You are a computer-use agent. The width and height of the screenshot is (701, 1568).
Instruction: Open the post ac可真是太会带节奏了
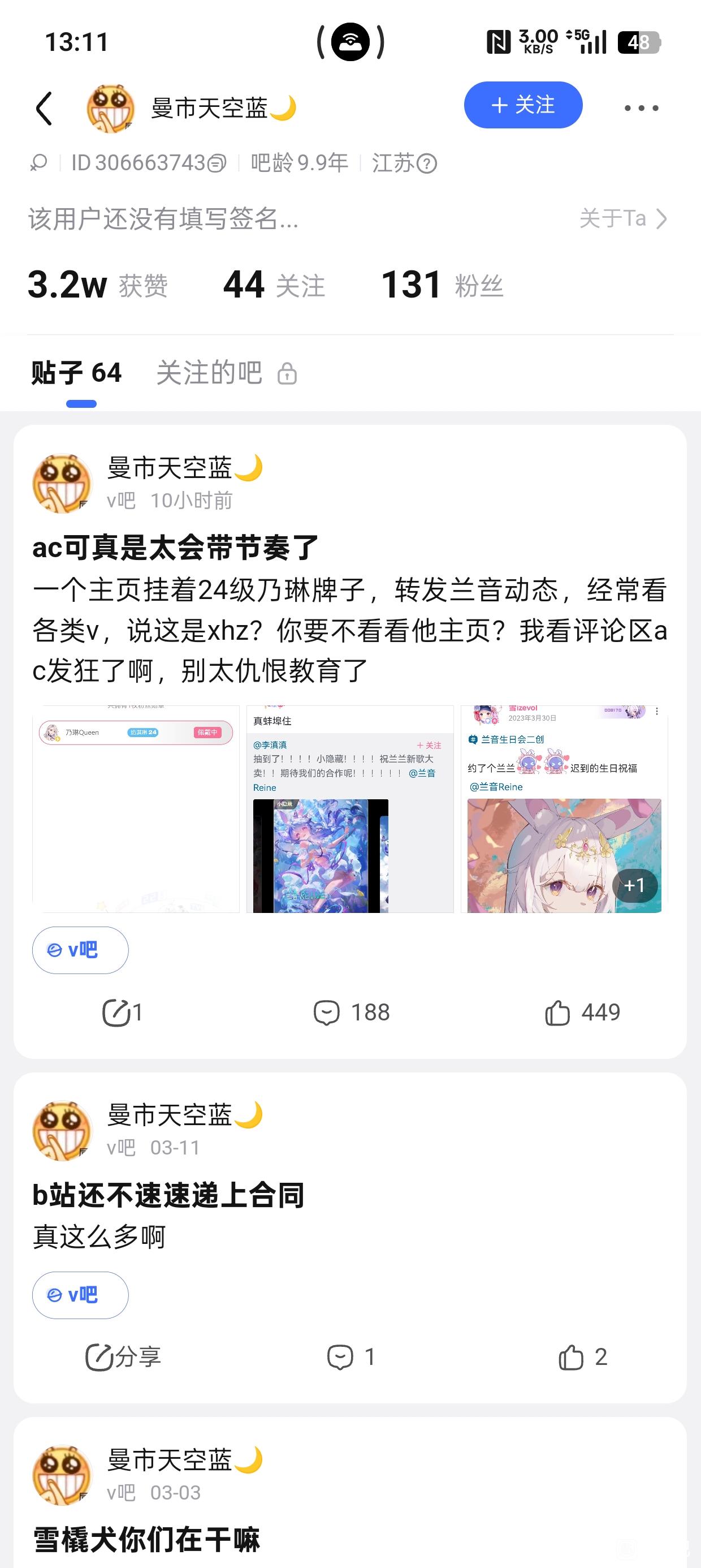coord(175,547)
